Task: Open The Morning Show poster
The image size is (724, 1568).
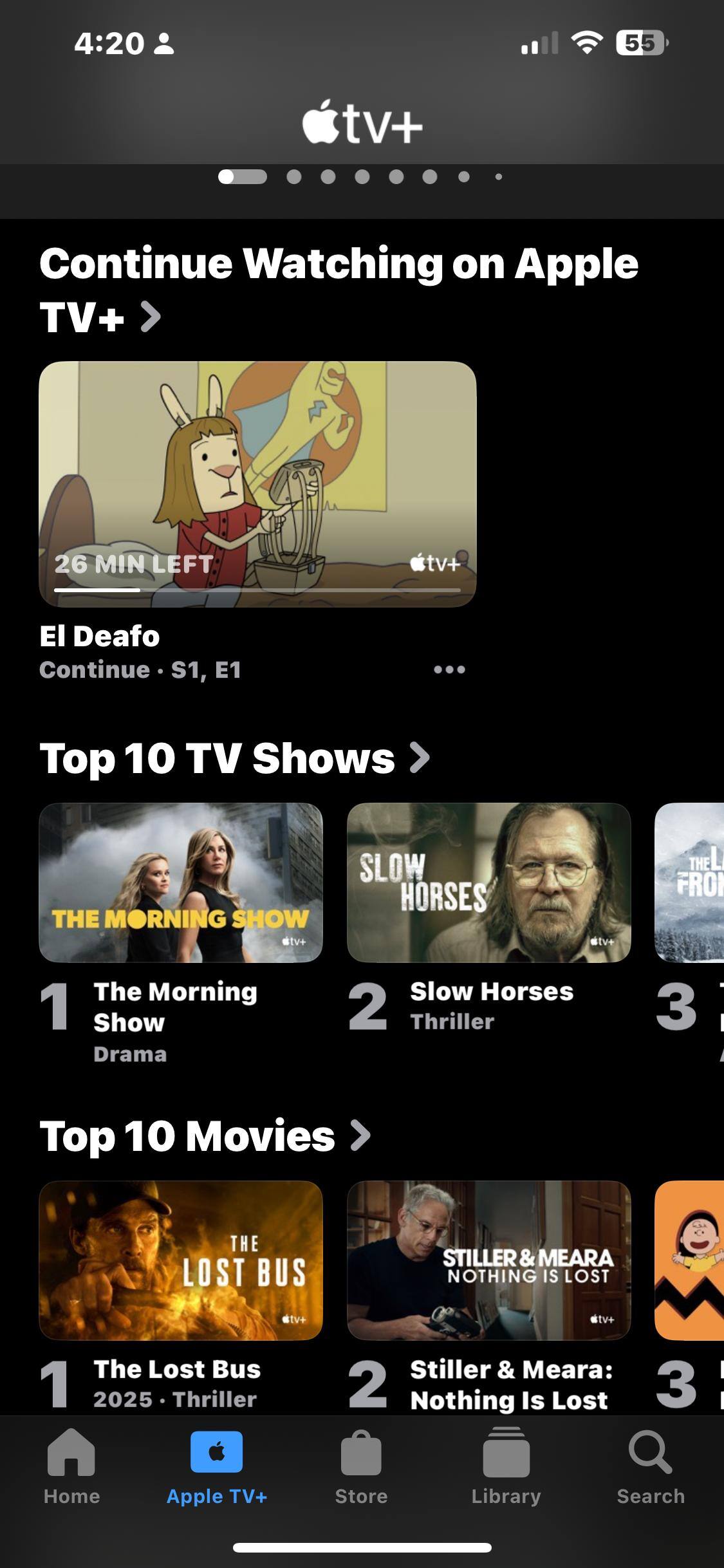Action: [181, 883]
